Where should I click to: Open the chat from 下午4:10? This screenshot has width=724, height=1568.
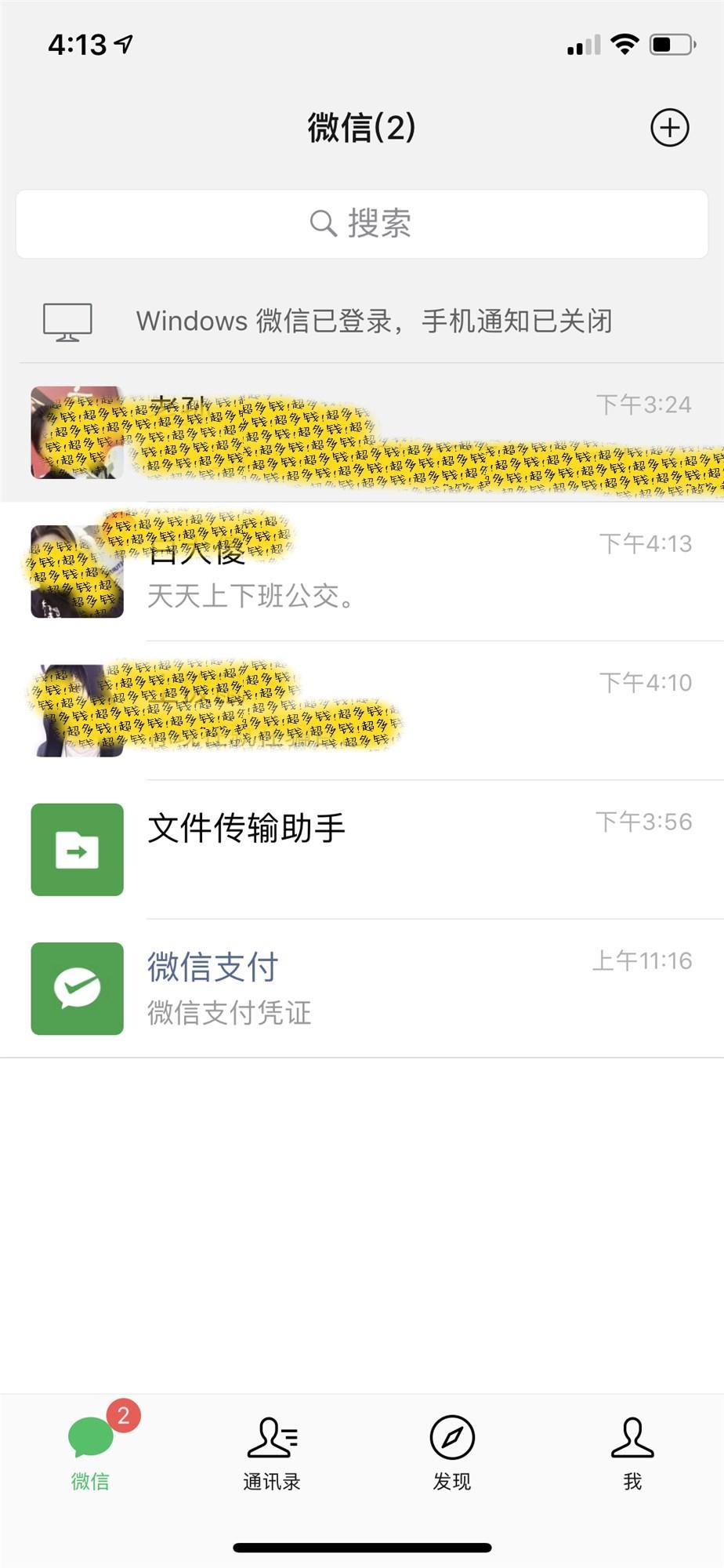coord(361,710)
